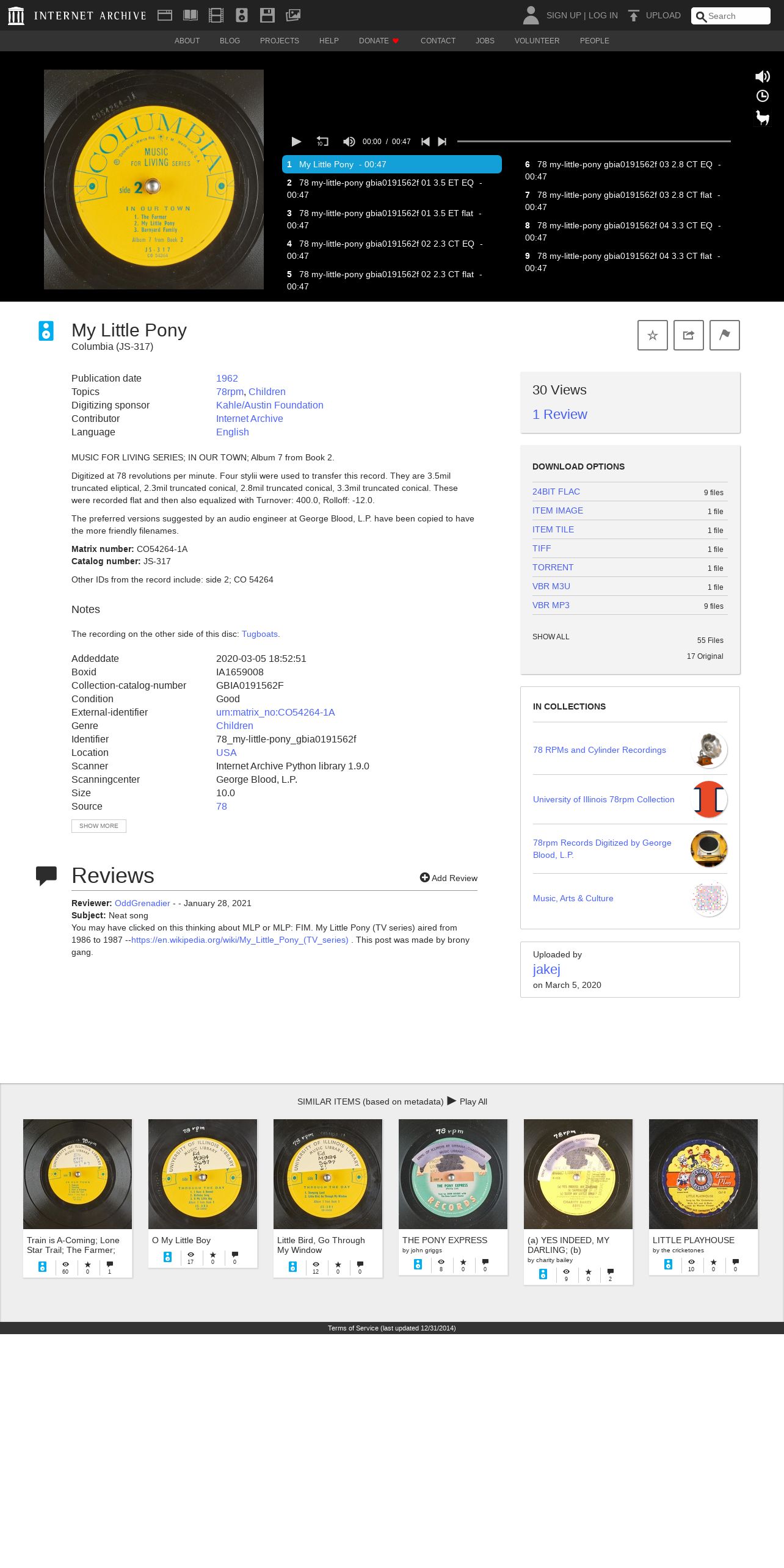
Task: Open the search box
Action: pos(731,16)
